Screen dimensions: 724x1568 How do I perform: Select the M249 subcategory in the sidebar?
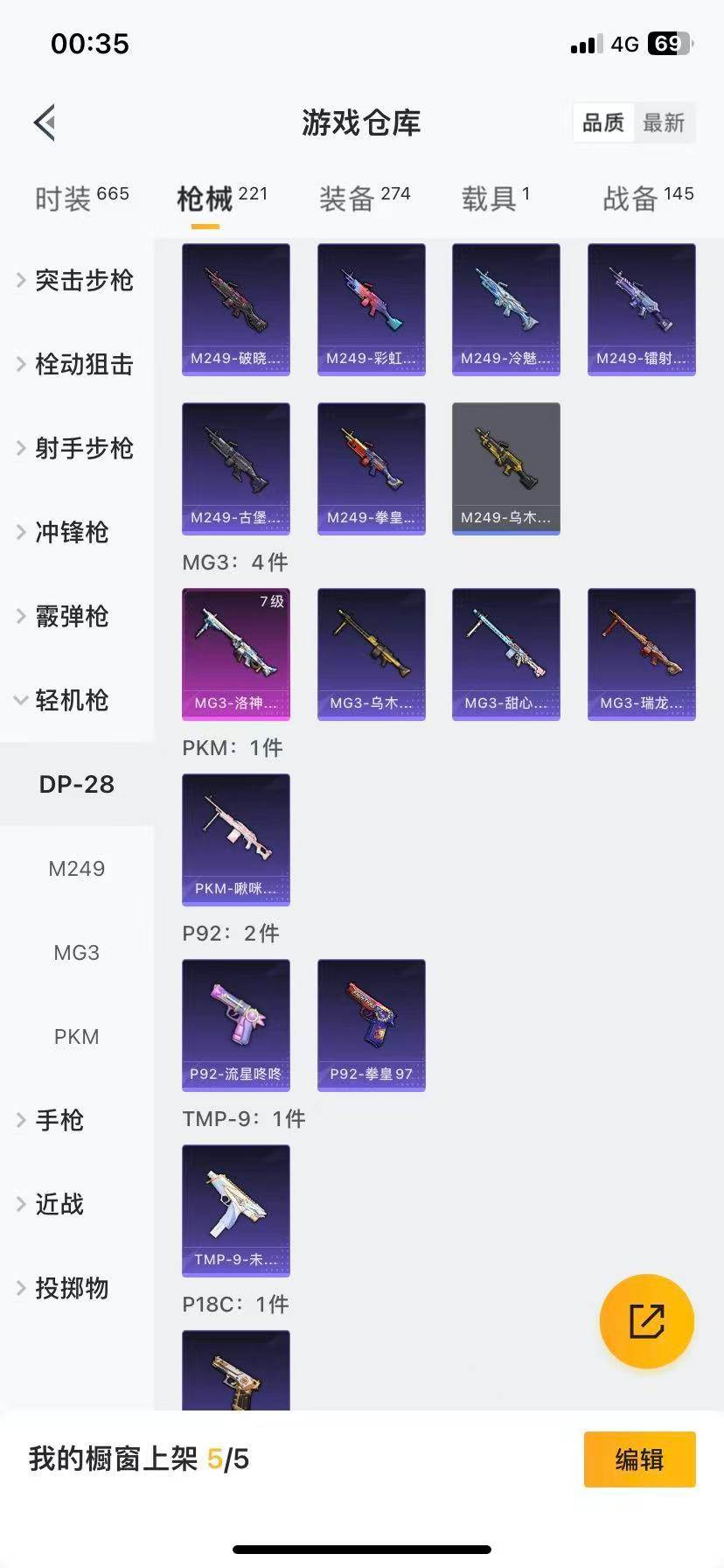coord(77,869)
